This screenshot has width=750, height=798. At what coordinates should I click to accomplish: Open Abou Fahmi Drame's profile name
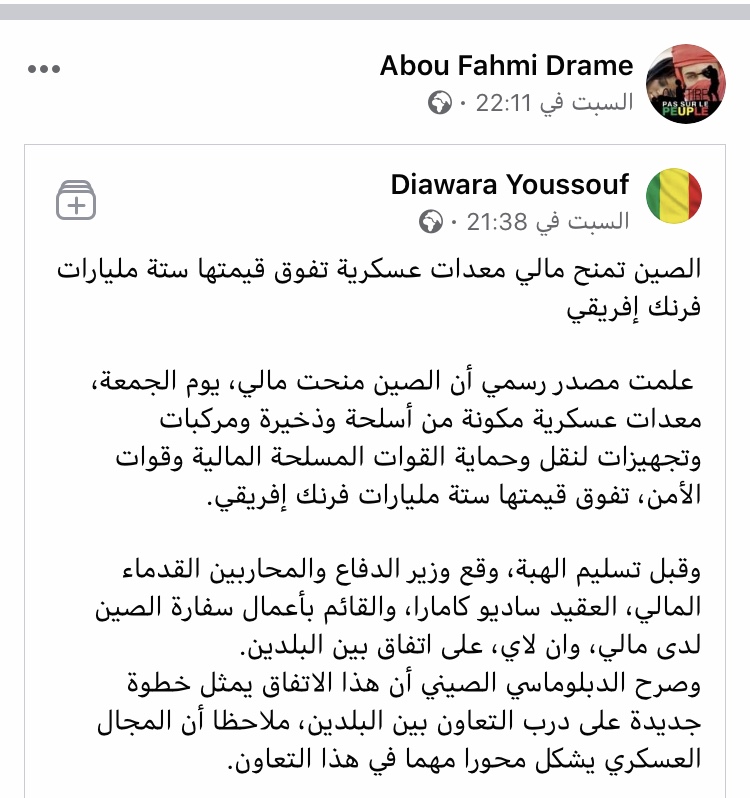coord(506,66)
